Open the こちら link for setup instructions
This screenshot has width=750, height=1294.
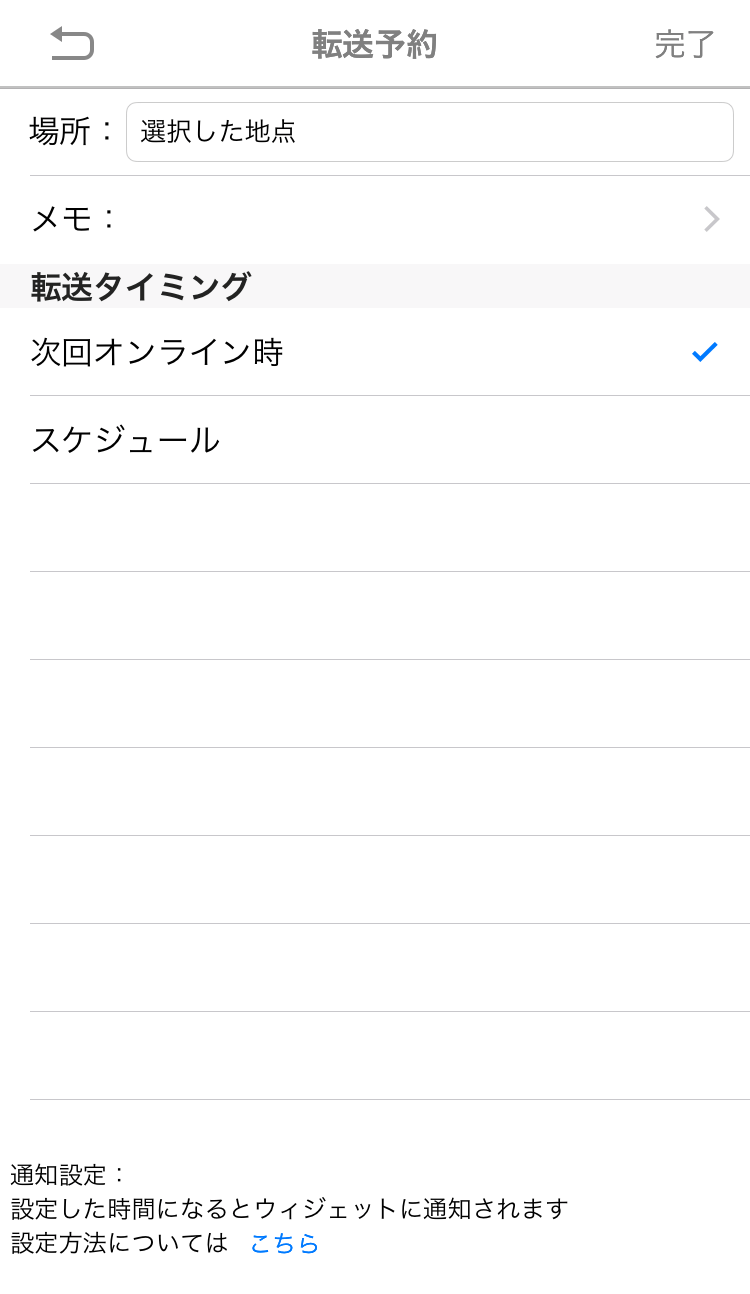point(284,1244)
